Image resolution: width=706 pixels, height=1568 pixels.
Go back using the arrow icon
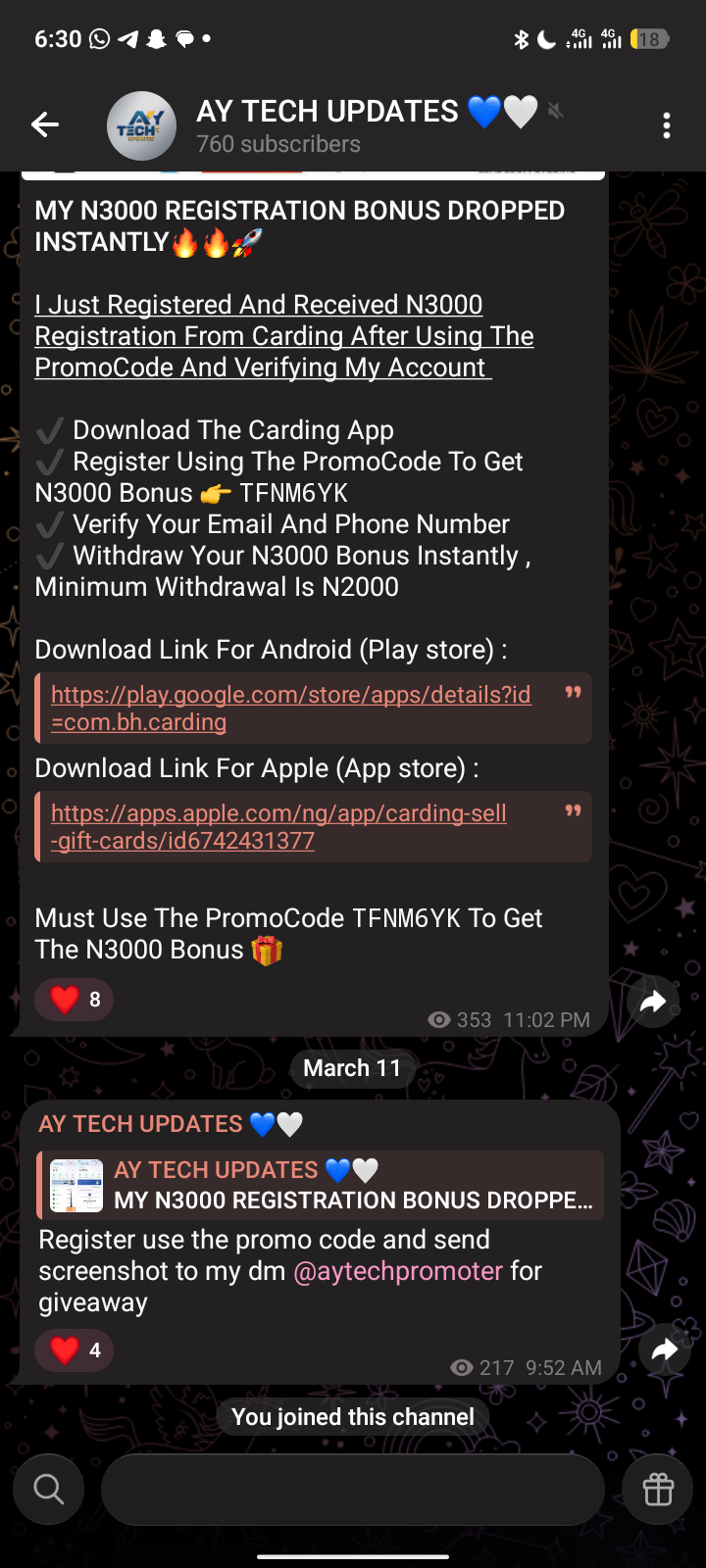[45, 124]
